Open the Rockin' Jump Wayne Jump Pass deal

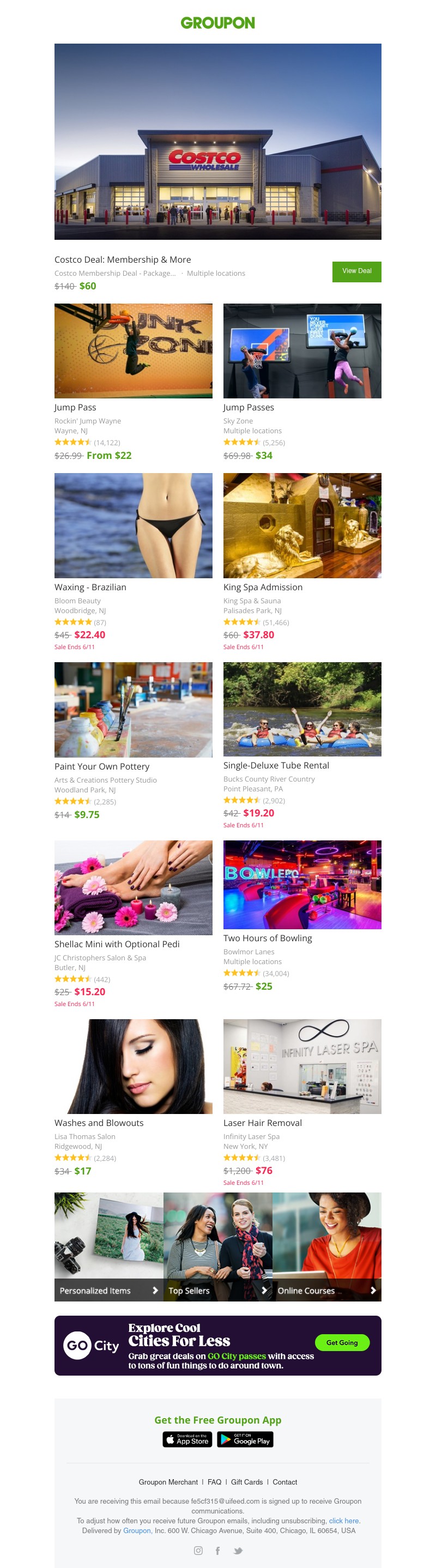coord(133,351)
